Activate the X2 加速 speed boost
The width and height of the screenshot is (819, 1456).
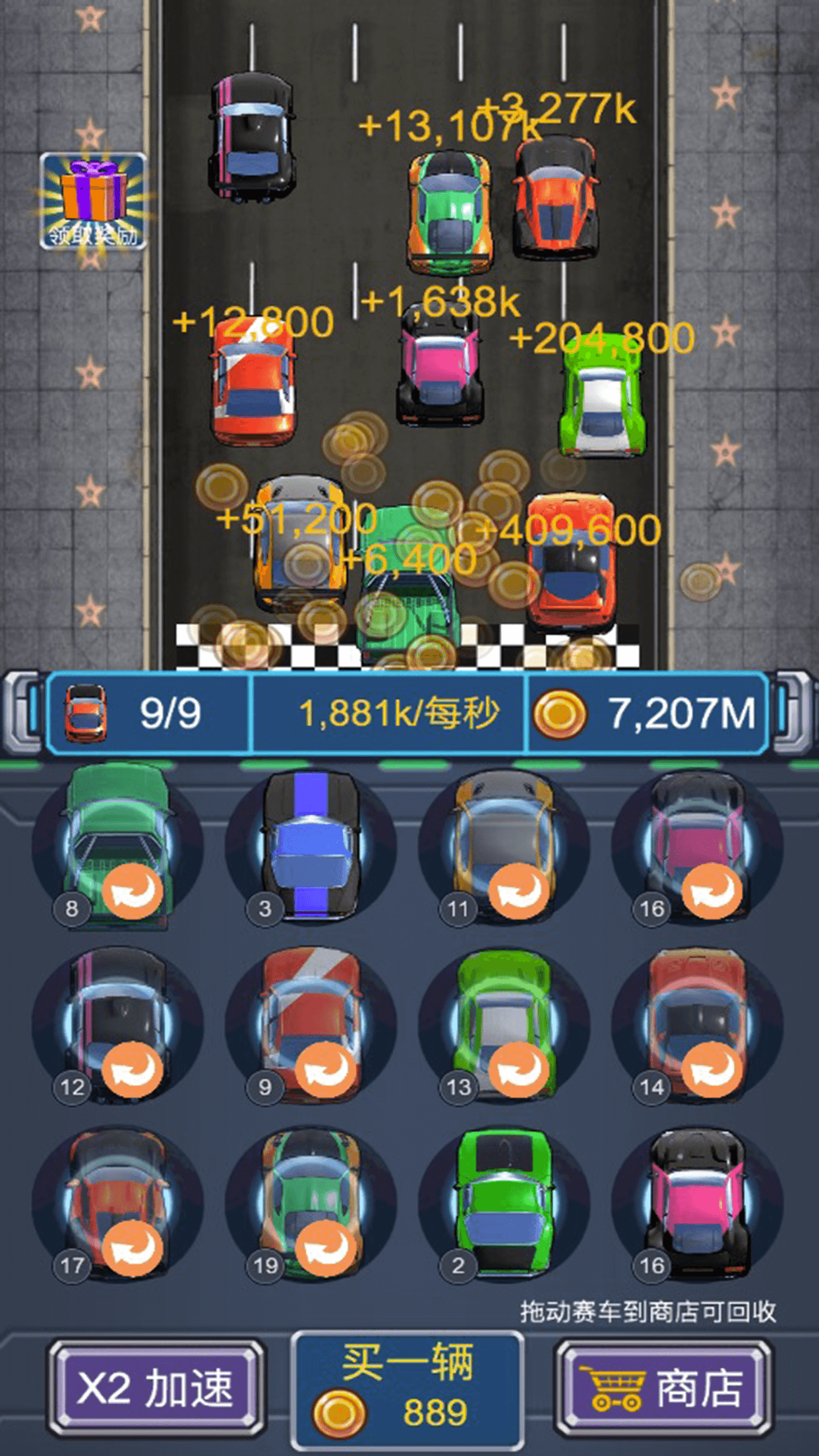[x=156, y=1387]
